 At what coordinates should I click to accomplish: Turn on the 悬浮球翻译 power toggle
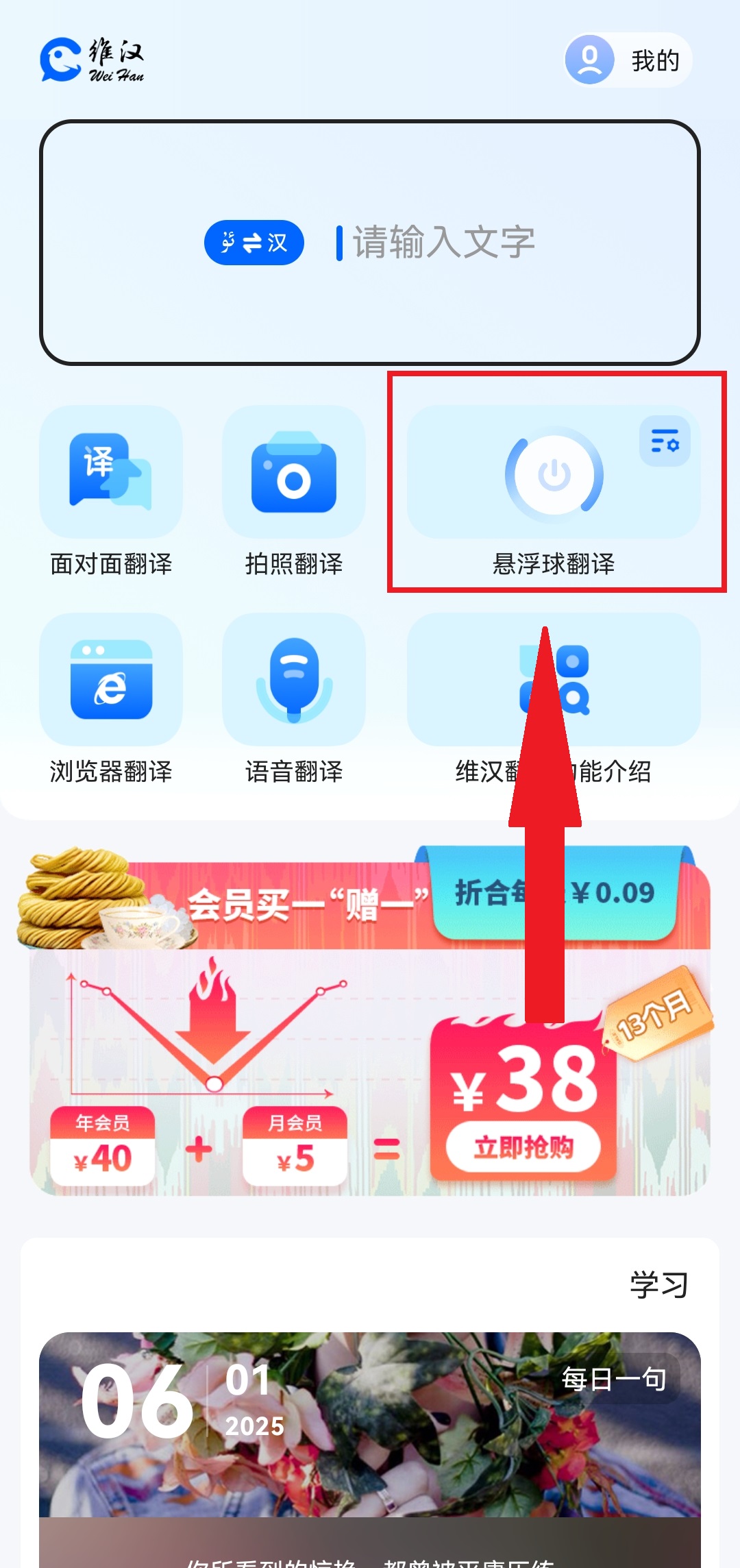pos(554,474)
